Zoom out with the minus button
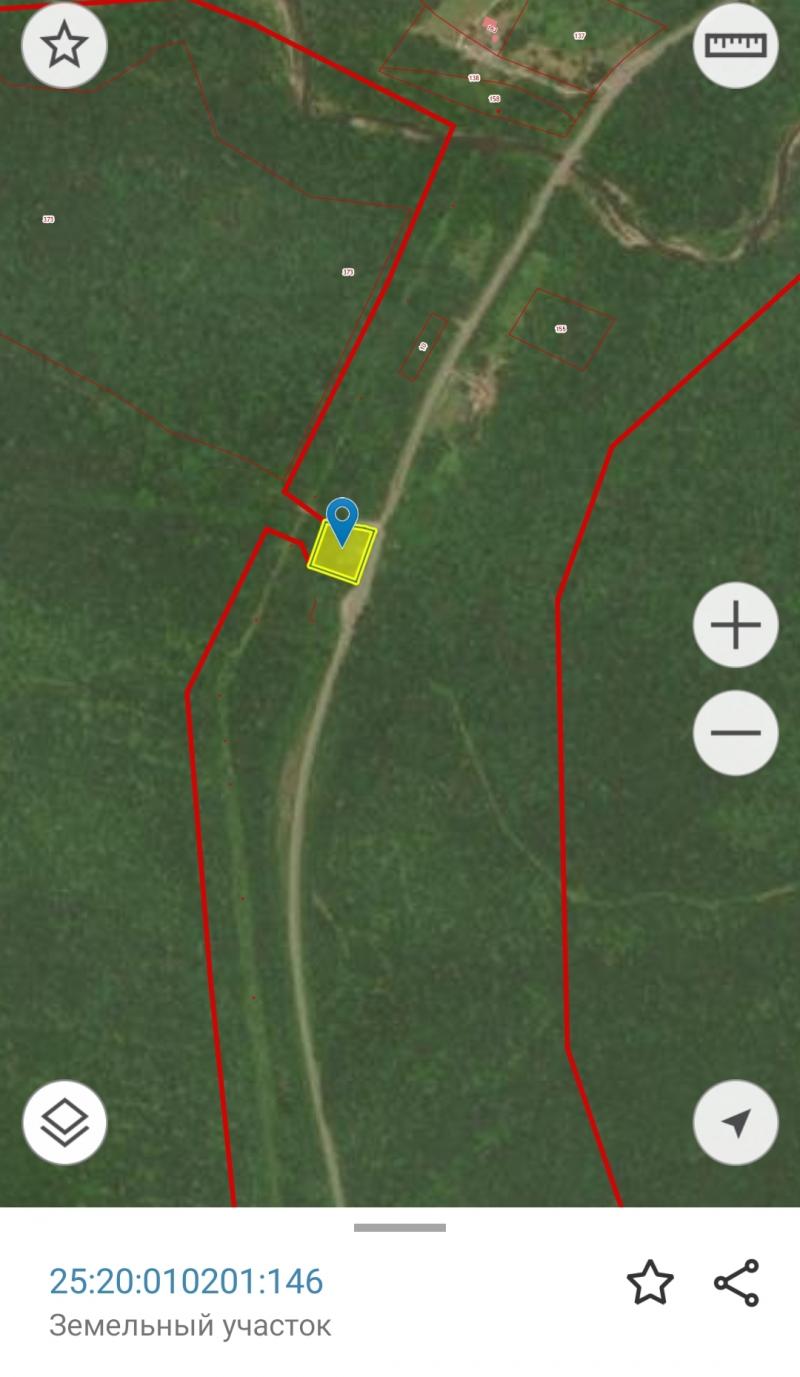The image size is (800, 1377). pyautogui.click(x=735, y=733)
